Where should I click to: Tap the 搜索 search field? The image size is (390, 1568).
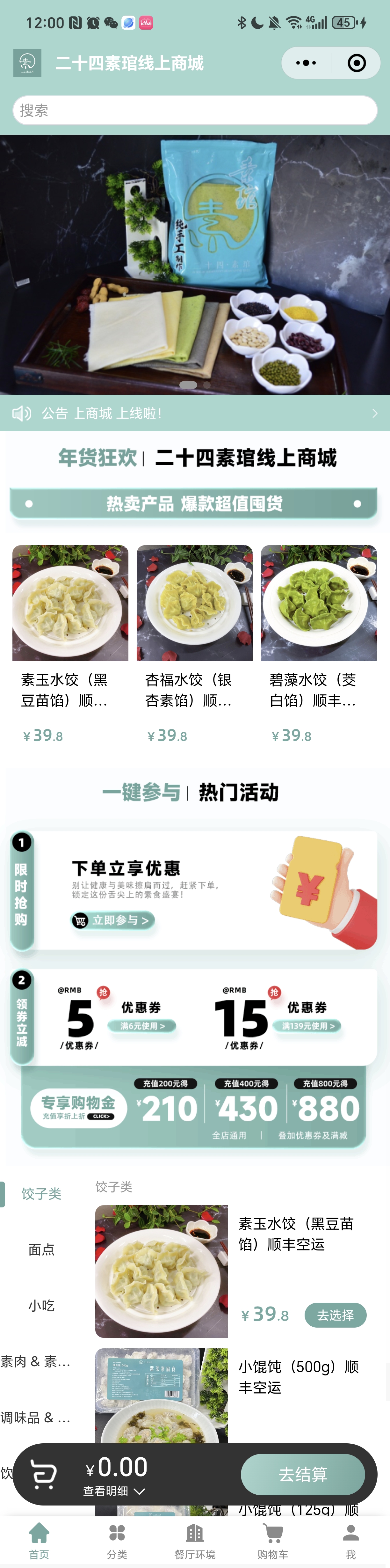(x=195, y=110)
